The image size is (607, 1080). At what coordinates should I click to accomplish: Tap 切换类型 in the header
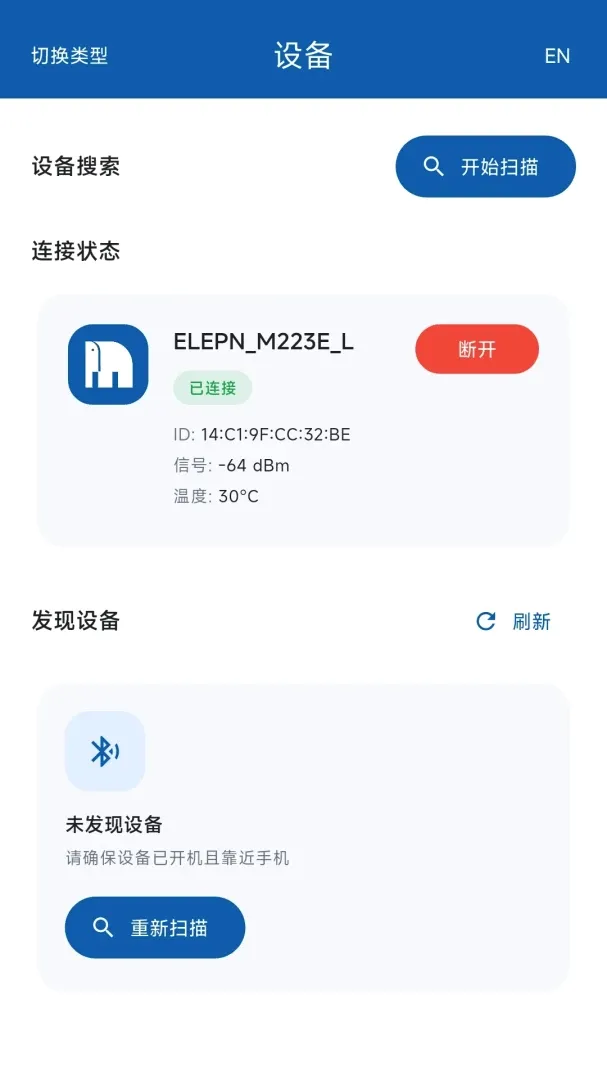(70, 56)
